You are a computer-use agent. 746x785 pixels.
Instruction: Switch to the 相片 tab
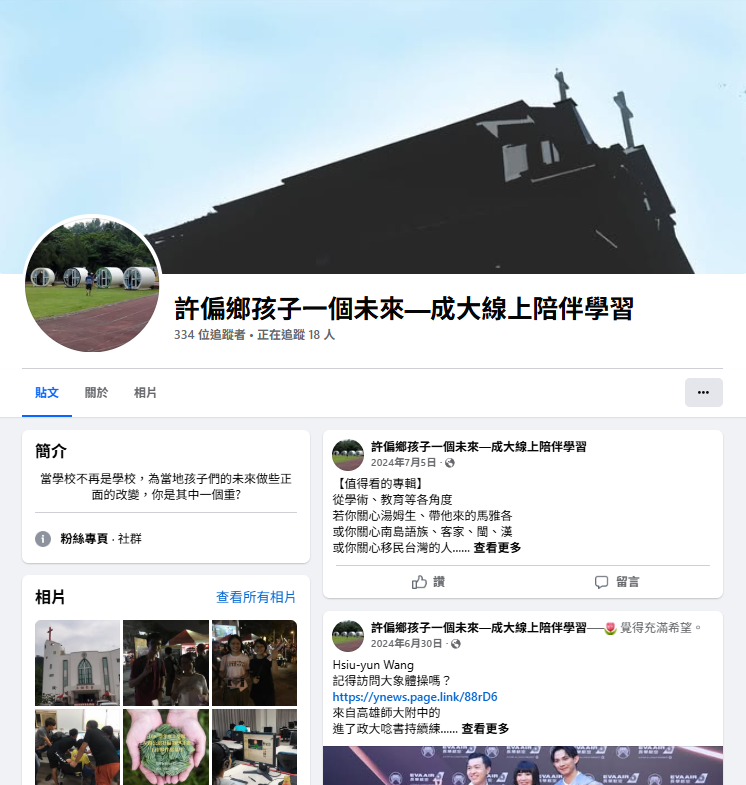click(145, 393)
